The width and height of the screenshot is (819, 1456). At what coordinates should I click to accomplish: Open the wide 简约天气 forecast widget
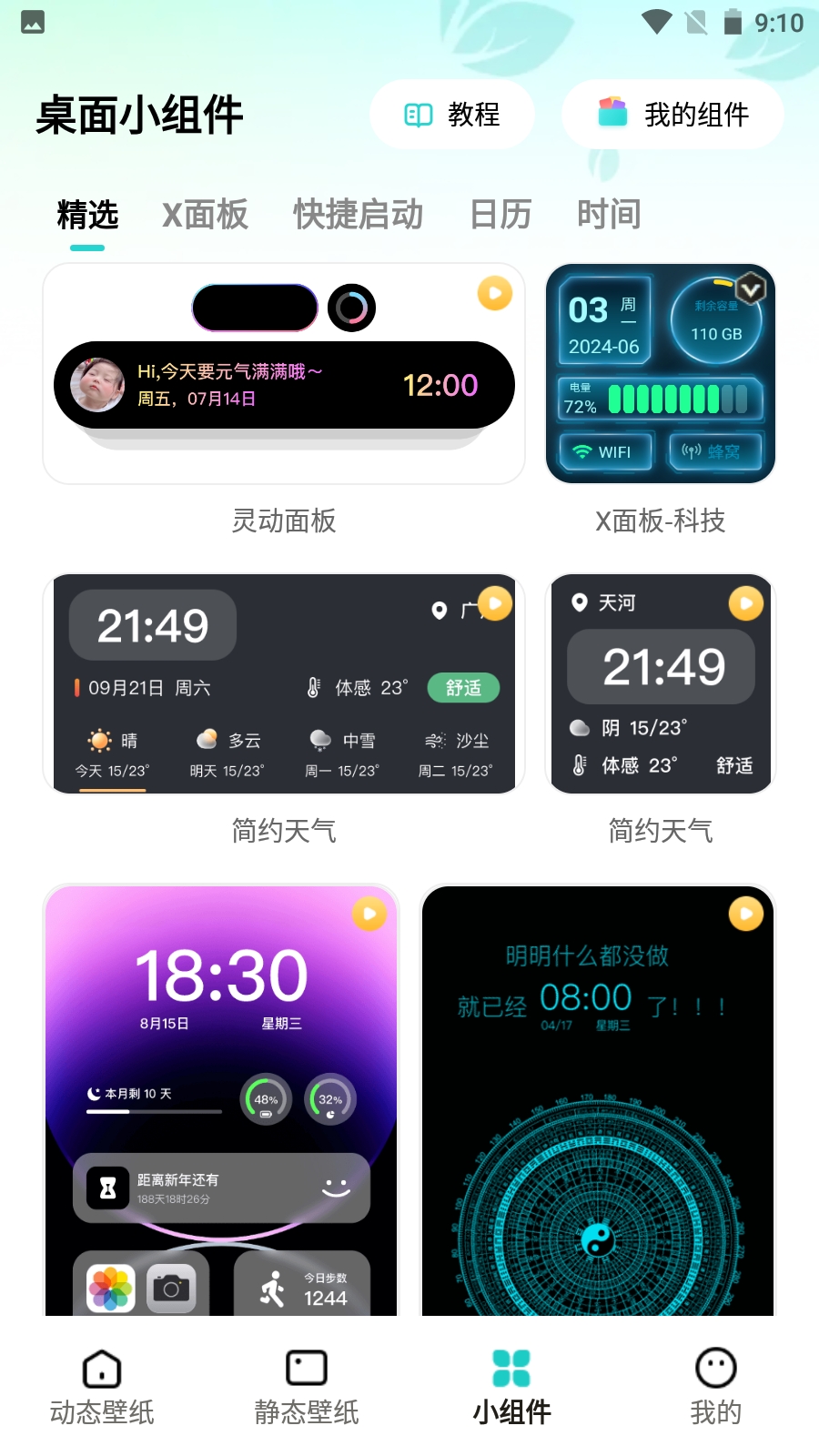point(284,683)
